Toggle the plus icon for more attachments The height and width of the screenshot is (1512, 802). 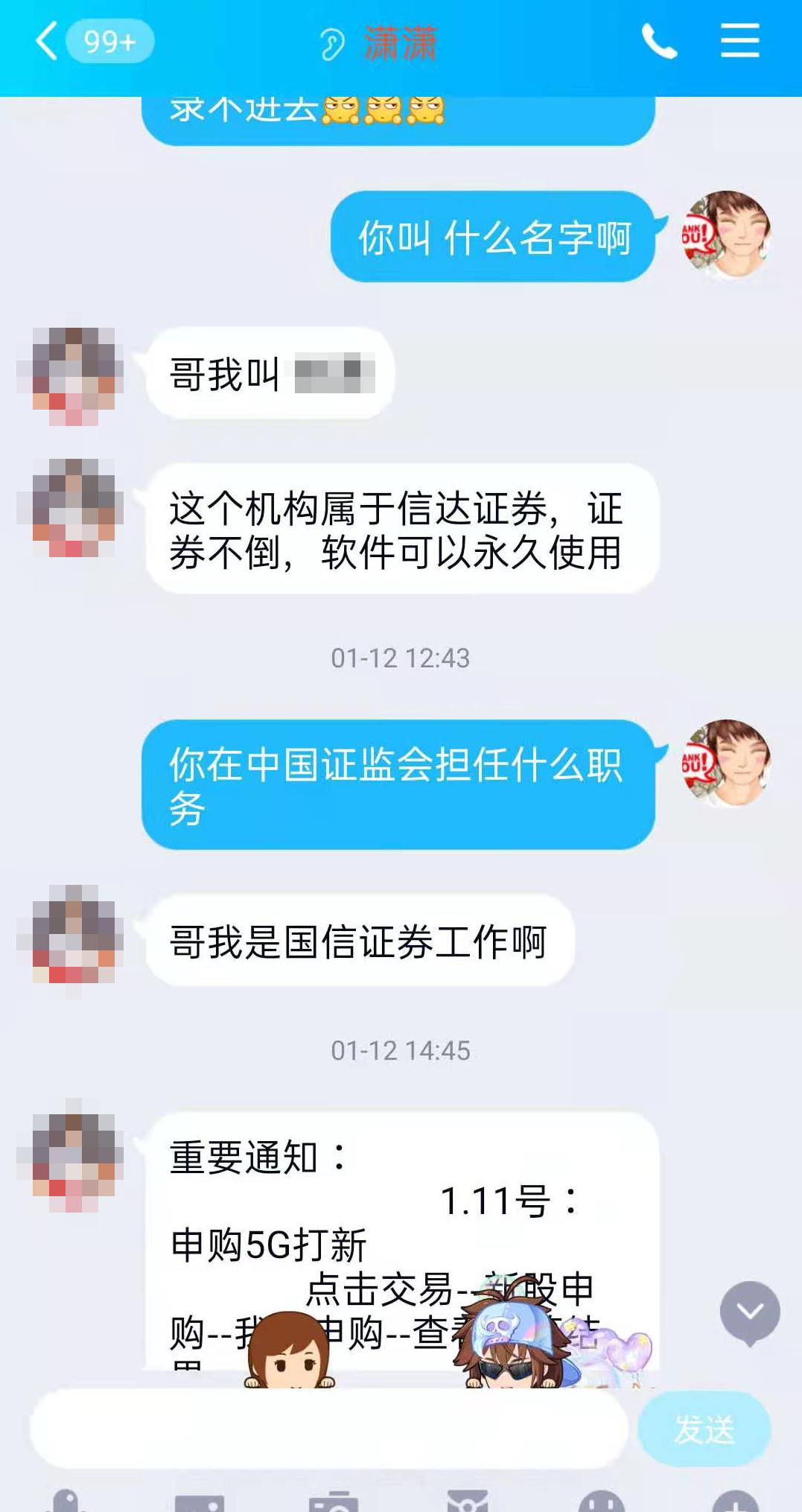click(x=737, y=1505)
